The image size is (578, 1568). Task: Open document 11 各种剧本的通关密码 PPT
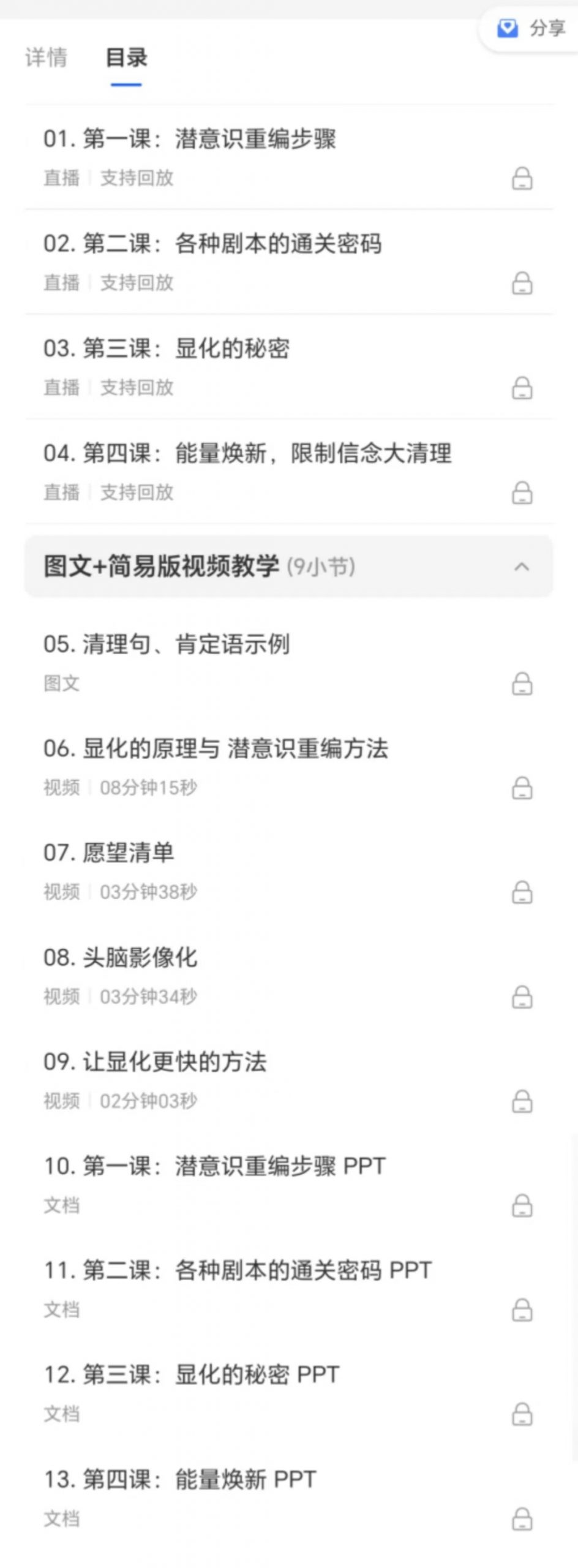[238, 1270]
